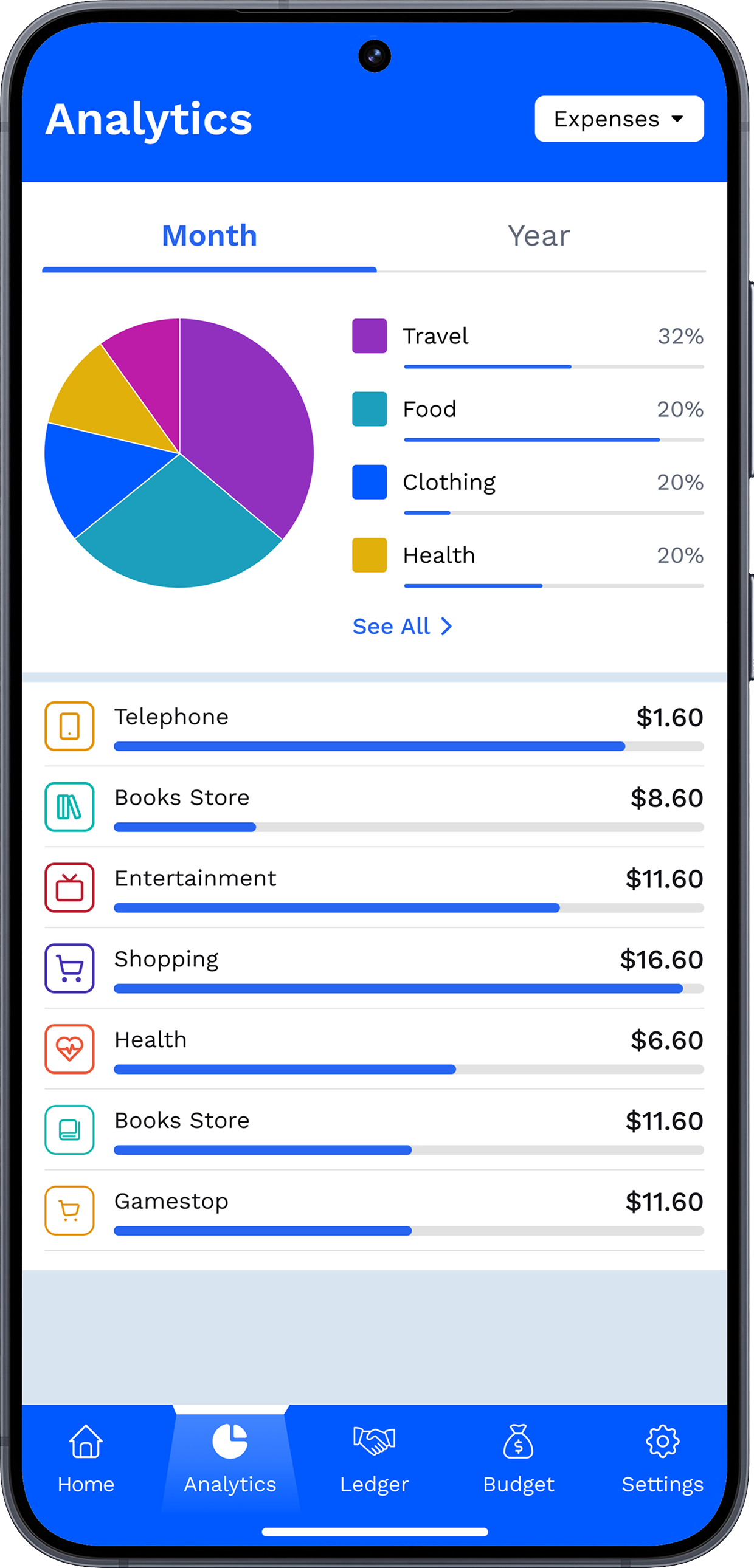This screenshot has height=1568, width=754.
Task: Open the Books Store row showing $11.60
Action: tap(374, 1130)
